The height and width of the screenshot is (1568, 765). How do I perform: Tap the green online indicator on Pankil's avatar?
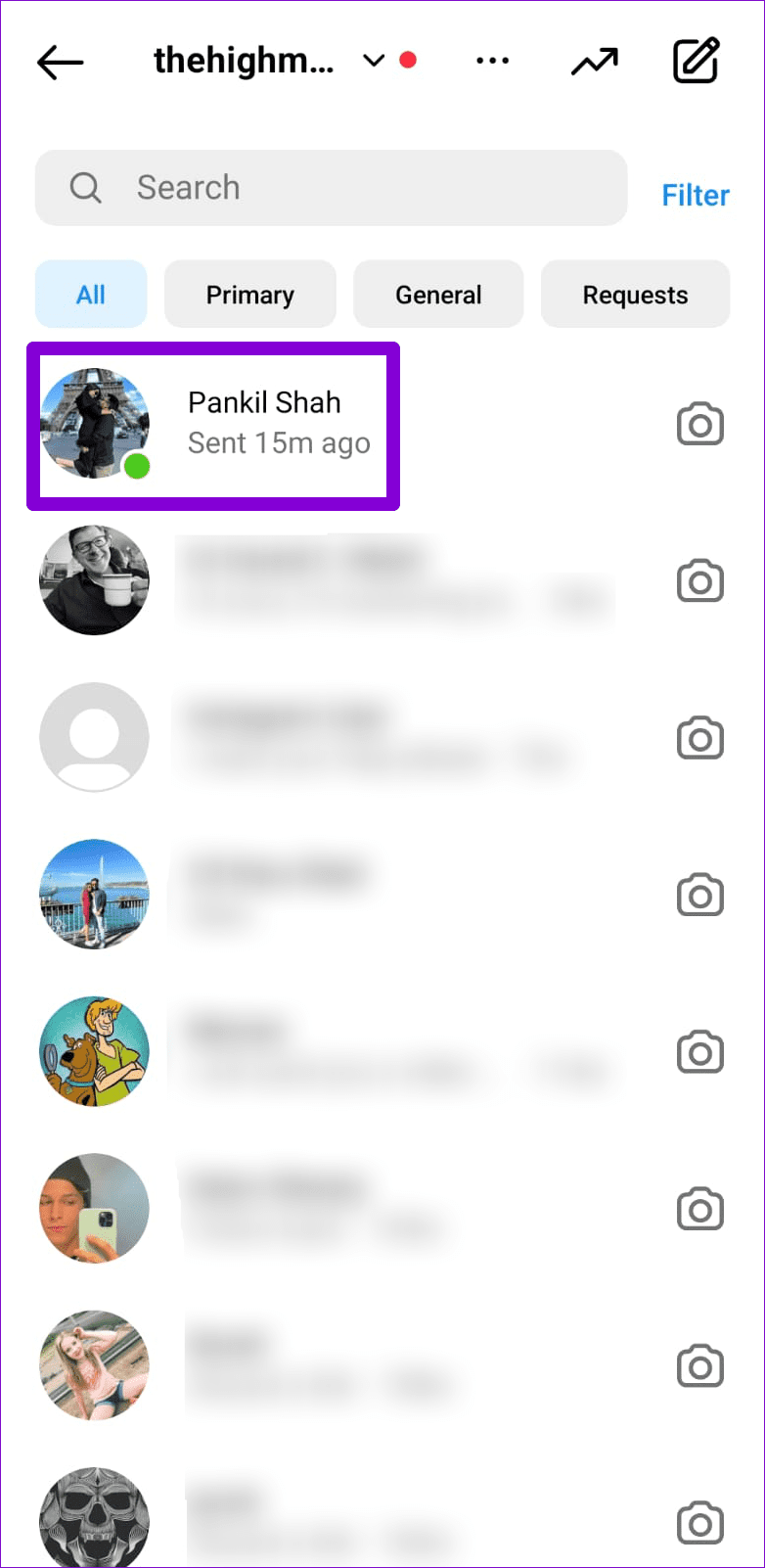(x=138, y=467)
